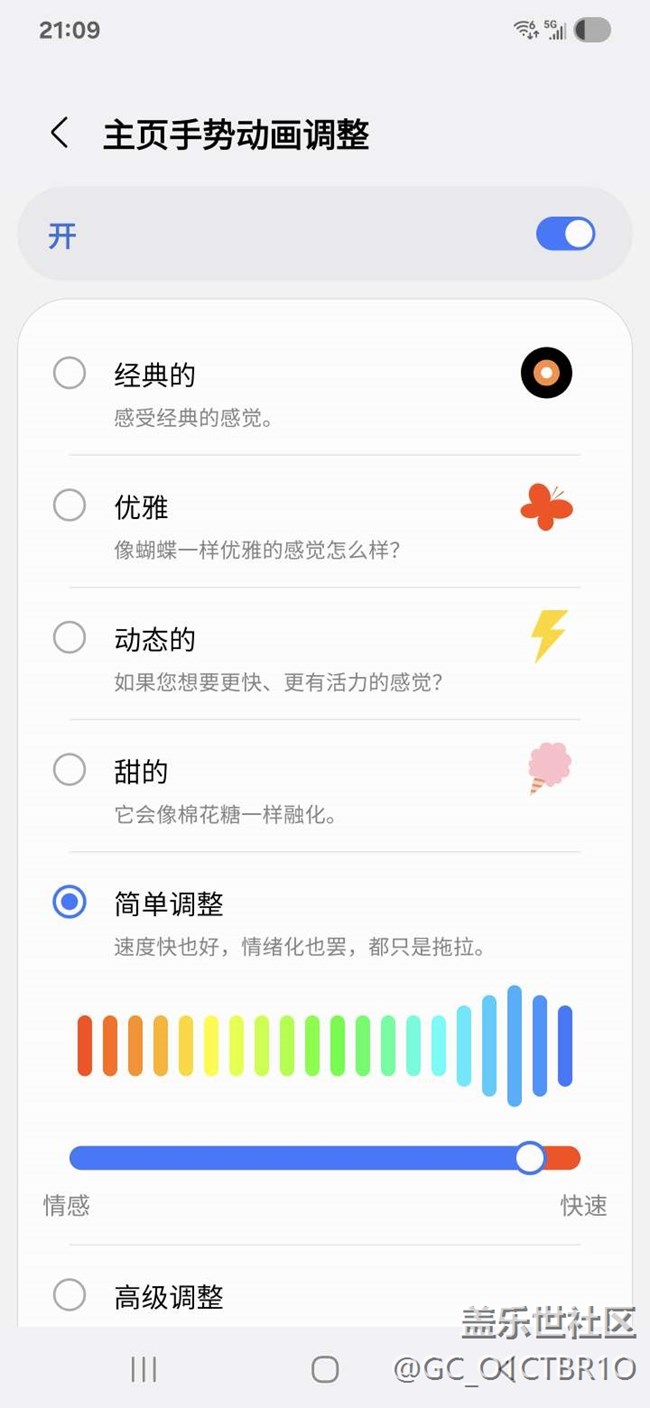The image size is (650, 1408).
Task: Choose the 优雅 animation style
Action: point(69,506)
